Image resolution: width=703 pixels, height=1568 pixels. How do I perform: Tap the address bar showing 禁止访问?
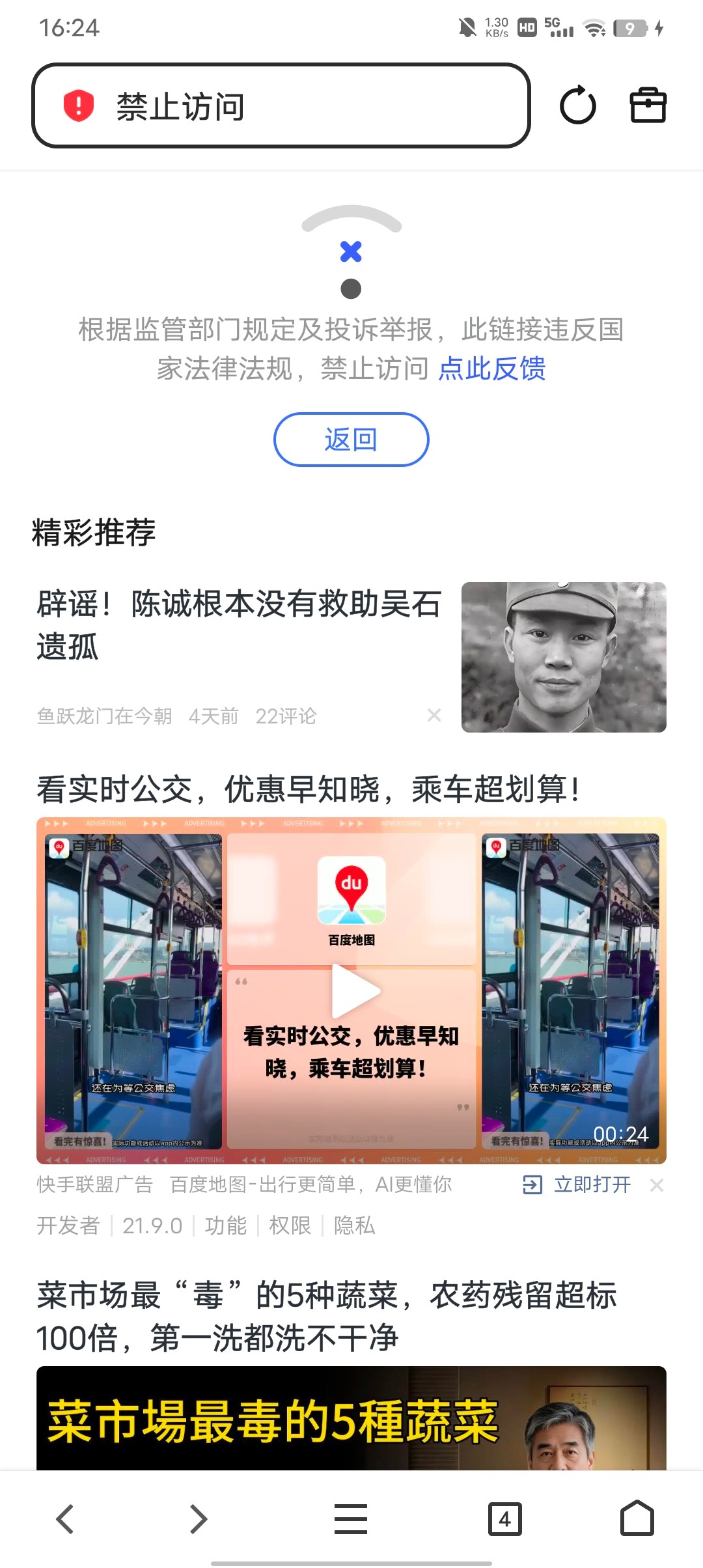pos(280,106)
